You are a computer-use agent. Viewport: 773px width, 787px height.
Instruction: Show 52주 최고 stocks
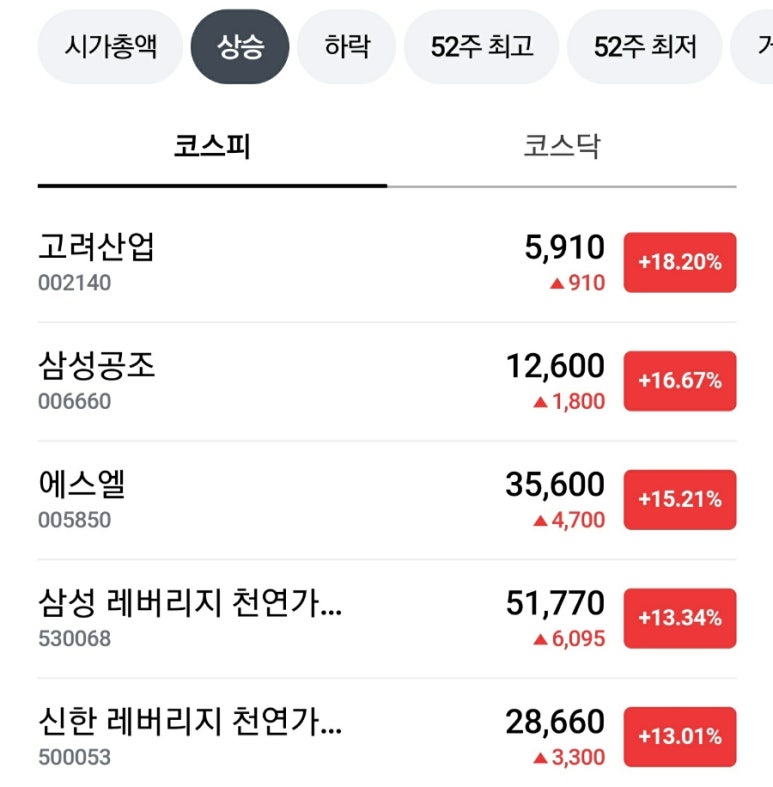pyautogui.click(x=482, y=47)
